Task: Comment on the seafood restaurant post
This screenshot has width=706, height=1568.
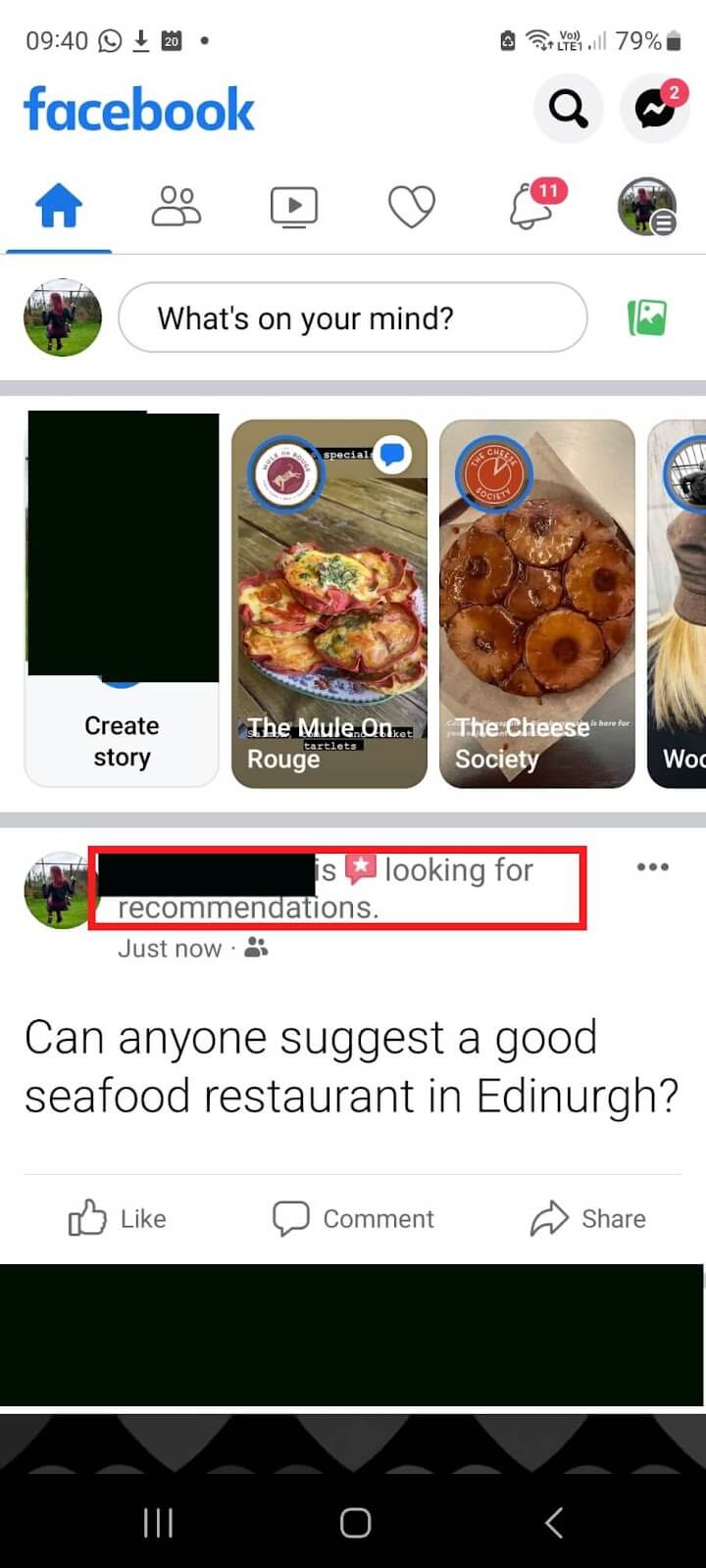Action: click(353, 1218)
